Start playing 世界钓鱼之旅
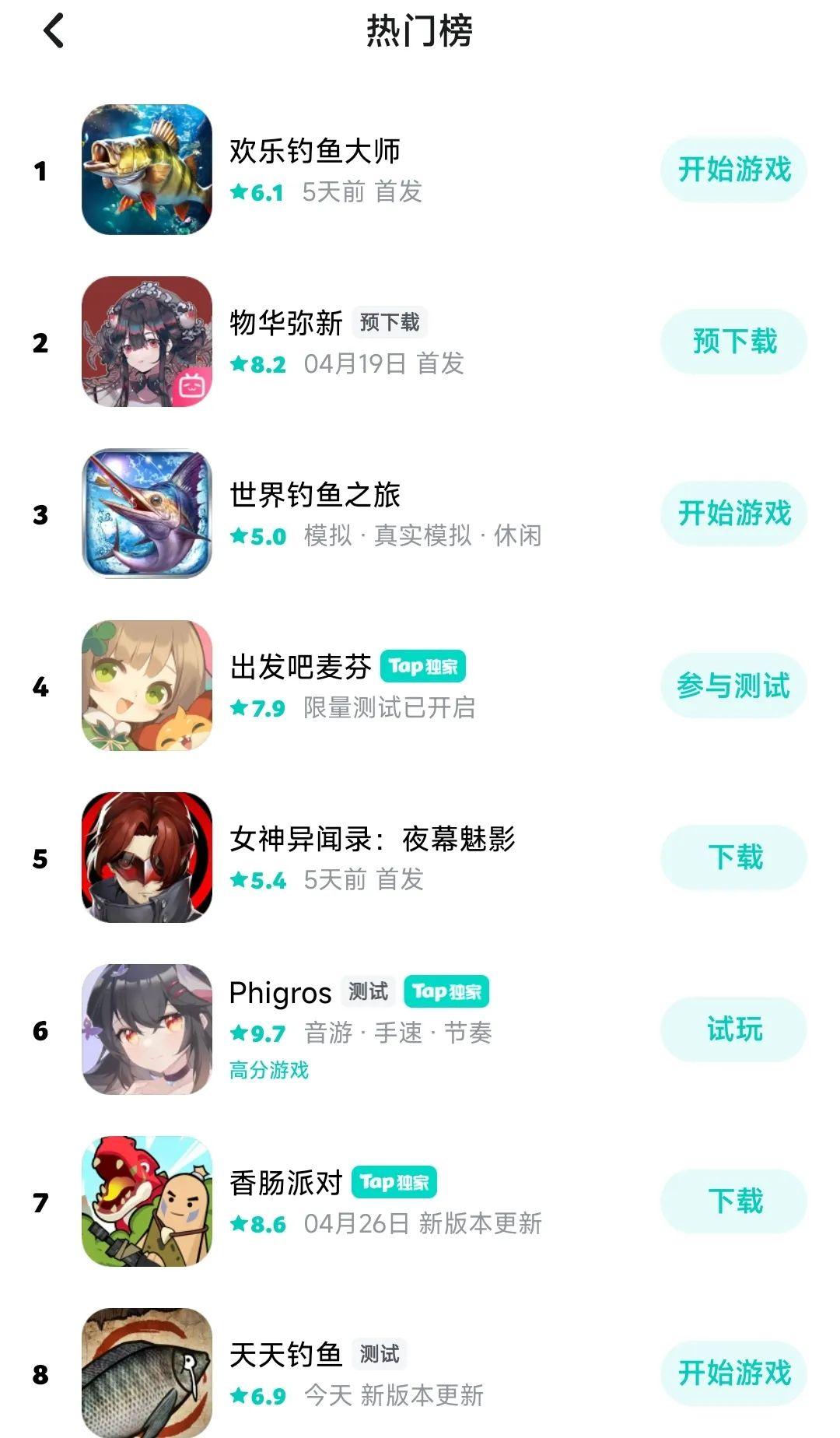840x1438 pixels. click(x=733, y=514)
